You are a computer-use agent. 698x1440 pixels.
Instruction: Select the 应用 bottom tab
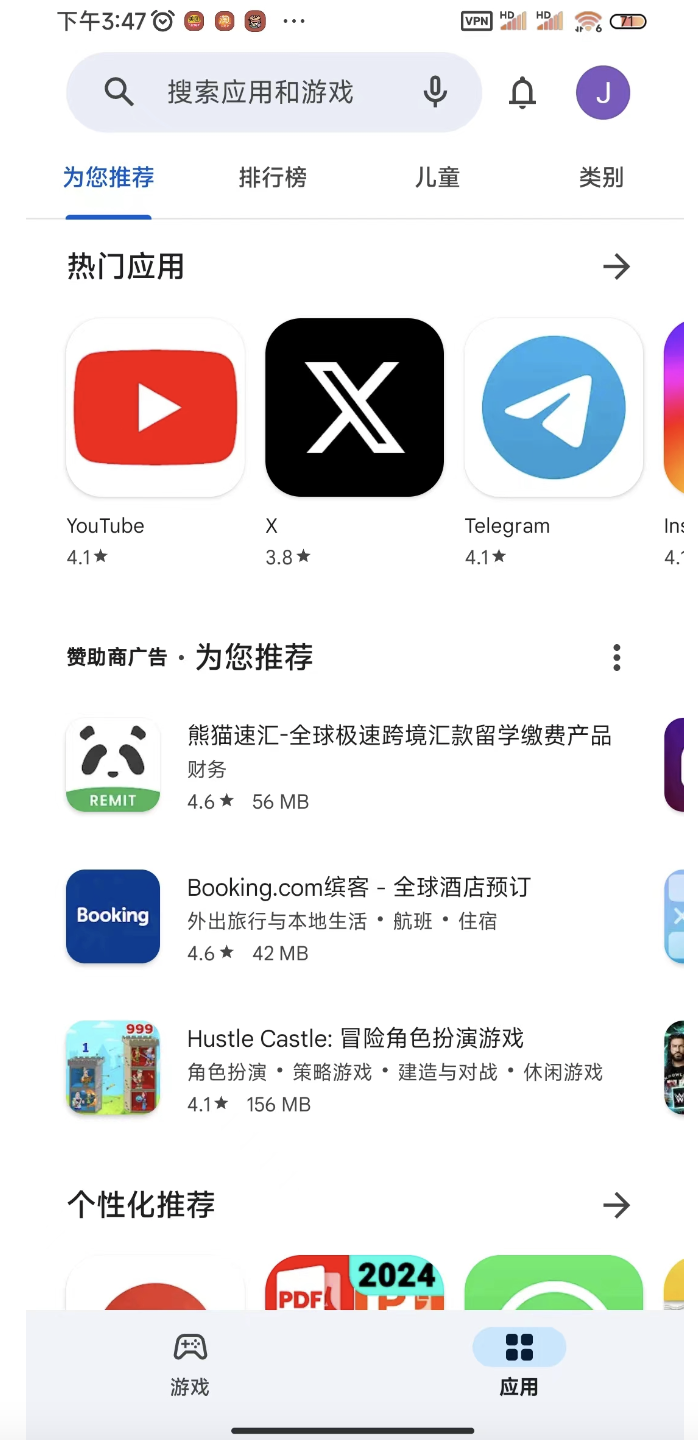point(519,1364)
